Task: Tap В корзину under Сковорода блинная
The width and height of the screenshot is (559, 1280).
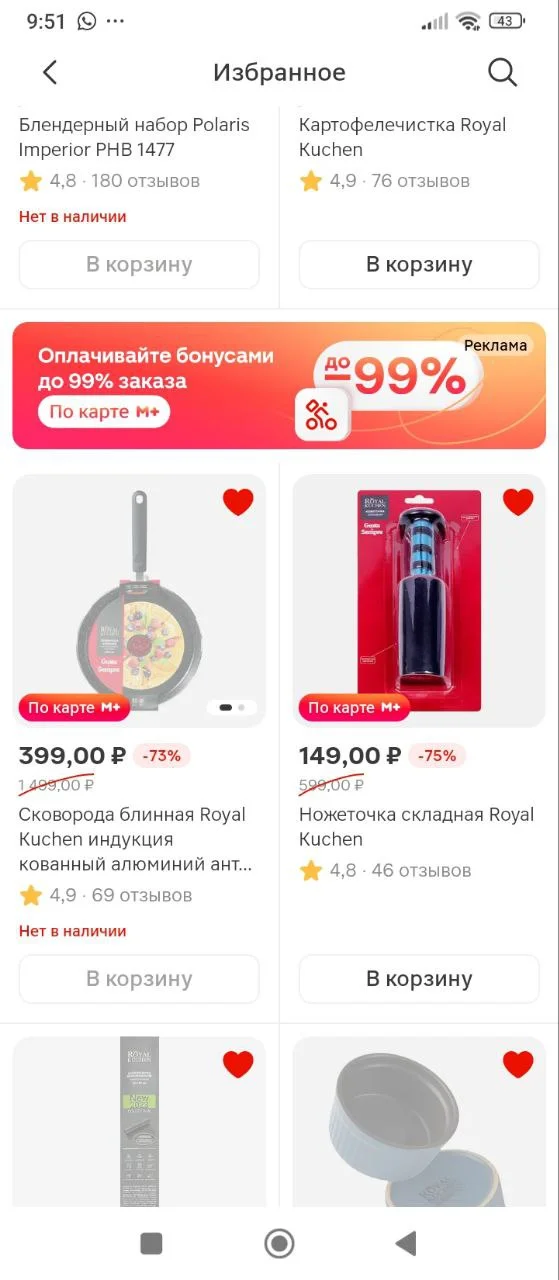Action: tap(139, 979)
